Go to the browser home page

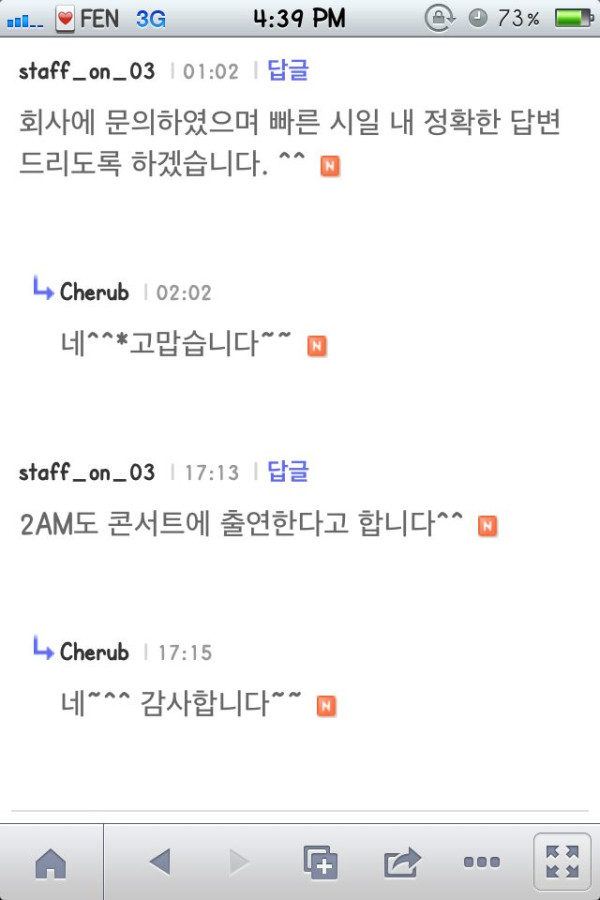50,862
